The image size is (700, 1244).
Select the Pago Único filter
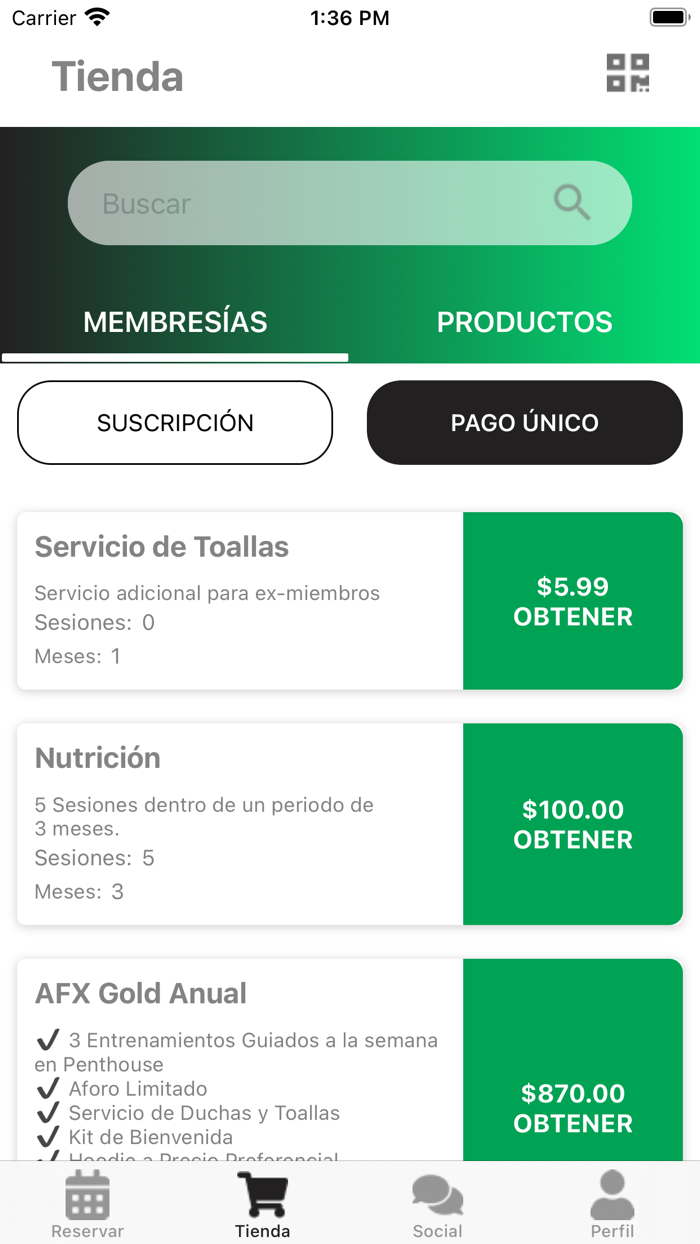pyautogui.click(x=524, y=422)
